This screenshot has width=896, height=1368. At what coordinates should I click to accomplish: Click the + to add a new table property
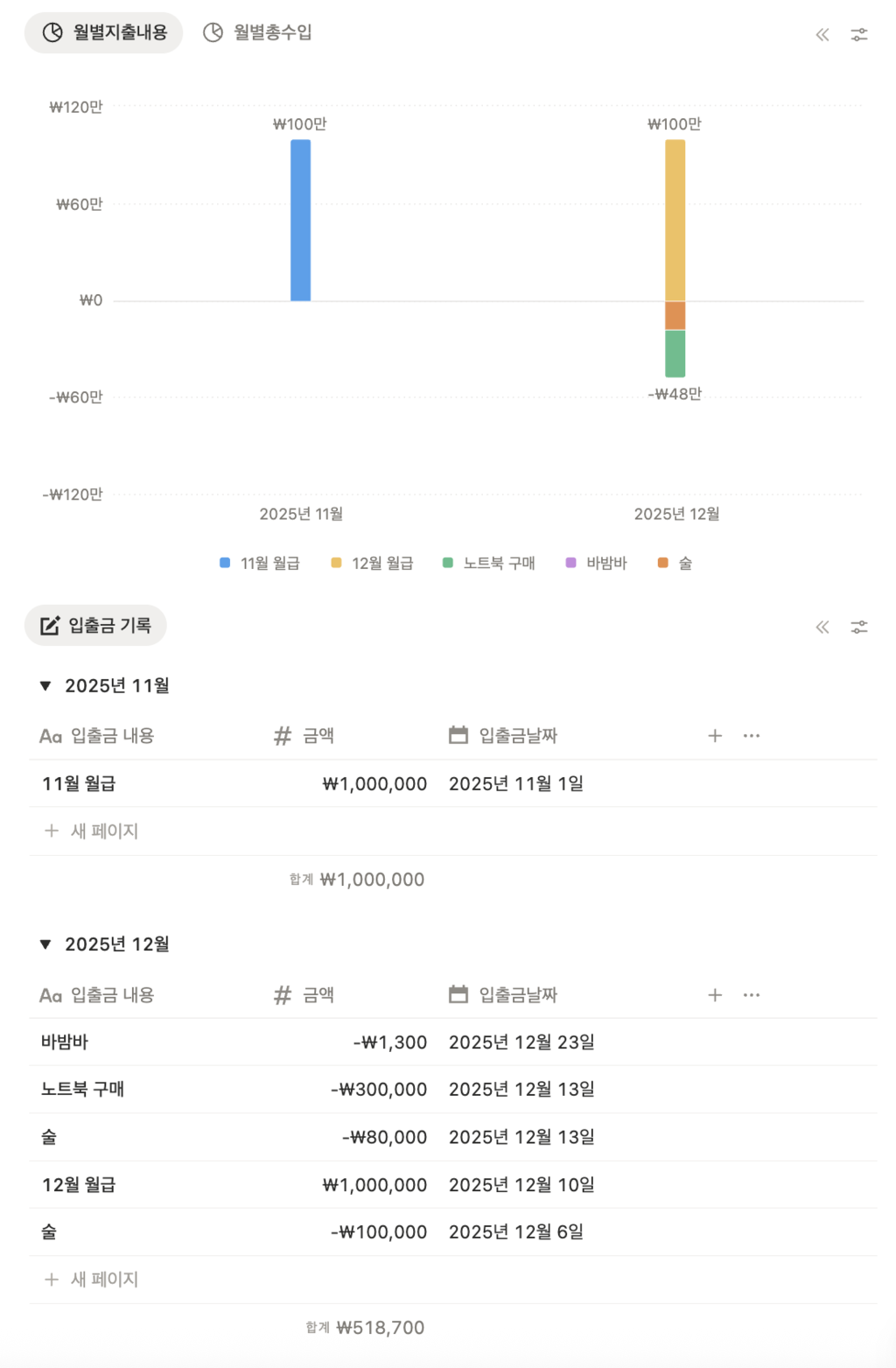714,994
